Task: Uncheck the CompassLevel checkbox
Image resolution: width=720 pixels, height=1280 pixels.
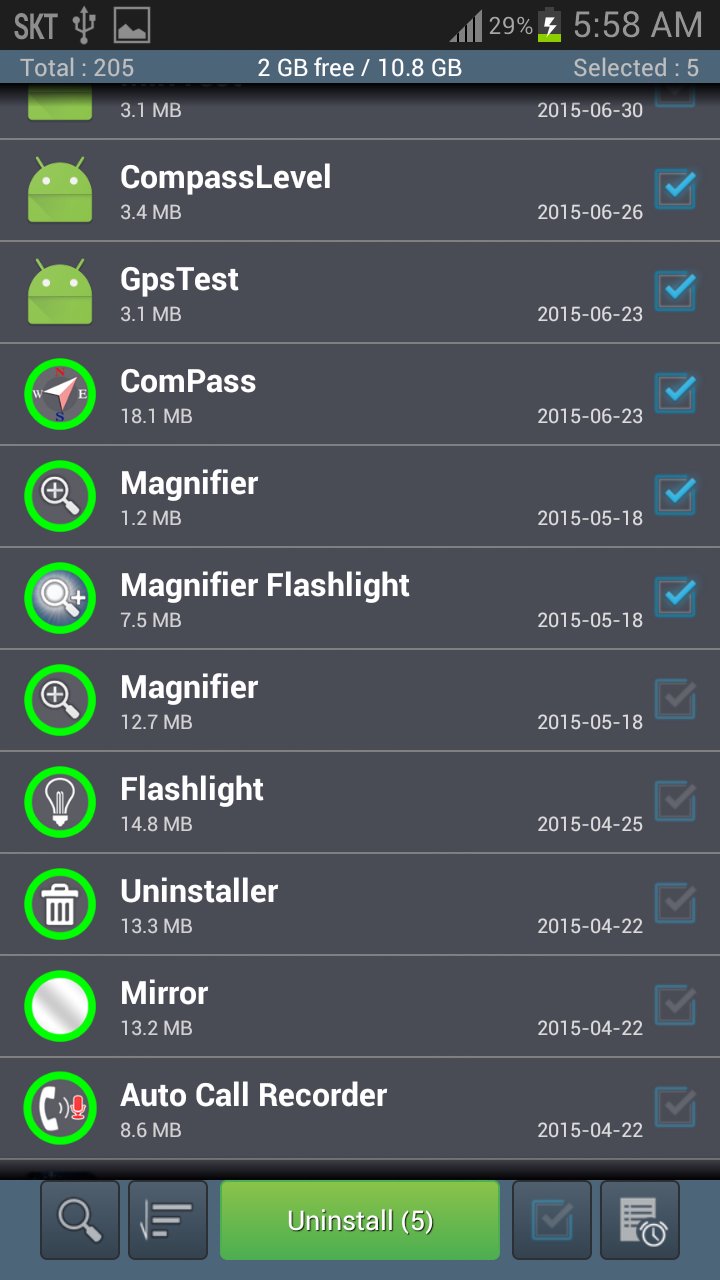Action: tap(675, 189)
